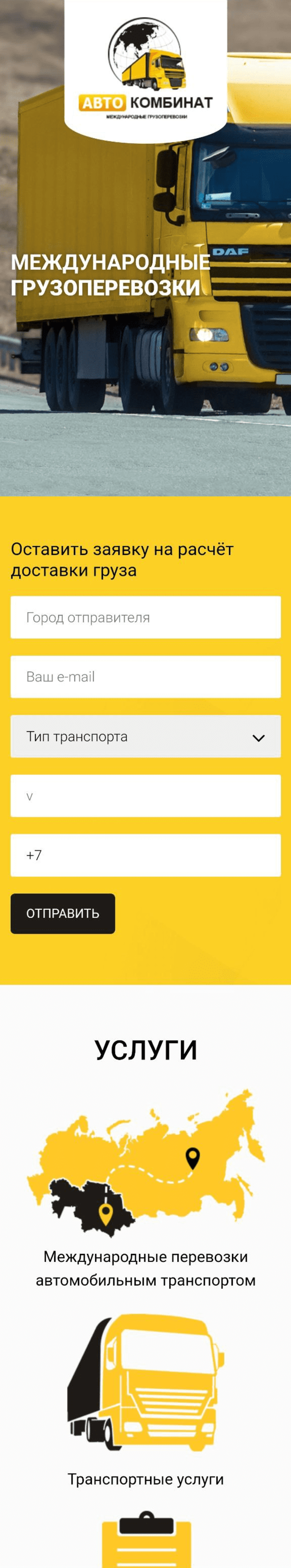
Task: Focus the Ваш e-mail field
Action: tap(145, 676)
